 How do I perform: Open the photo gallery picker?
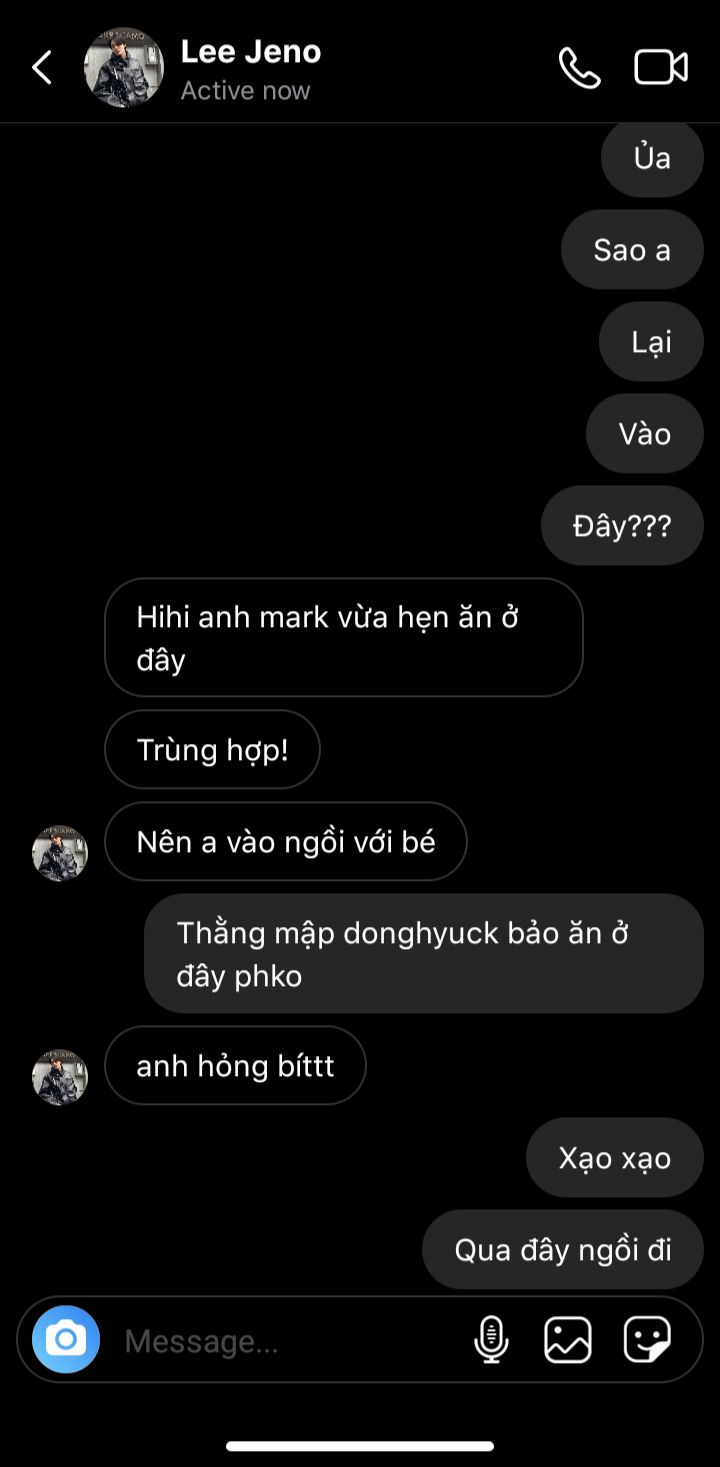(567, 1340)
